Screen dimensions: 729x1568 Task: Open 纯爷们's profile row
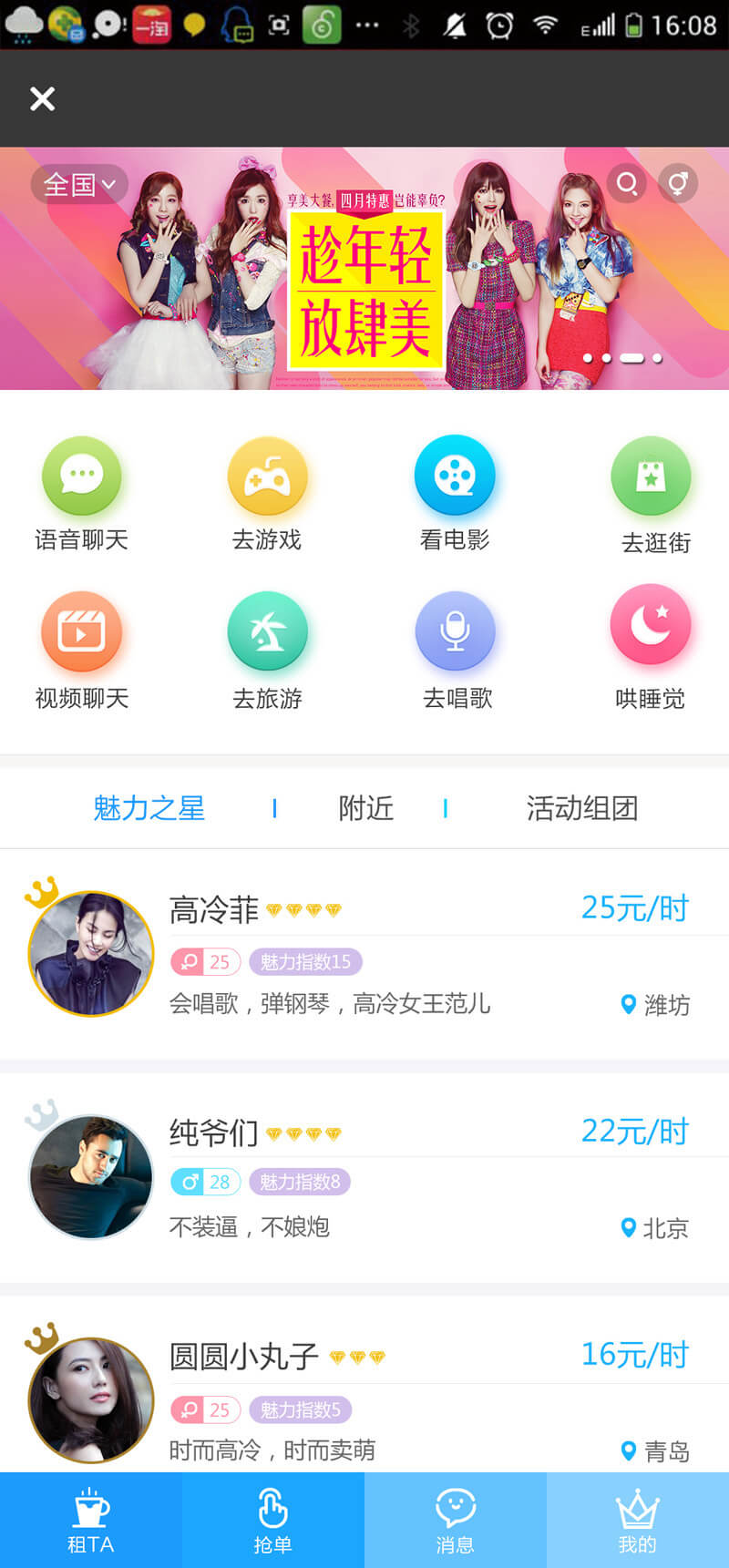(364, 1177)
